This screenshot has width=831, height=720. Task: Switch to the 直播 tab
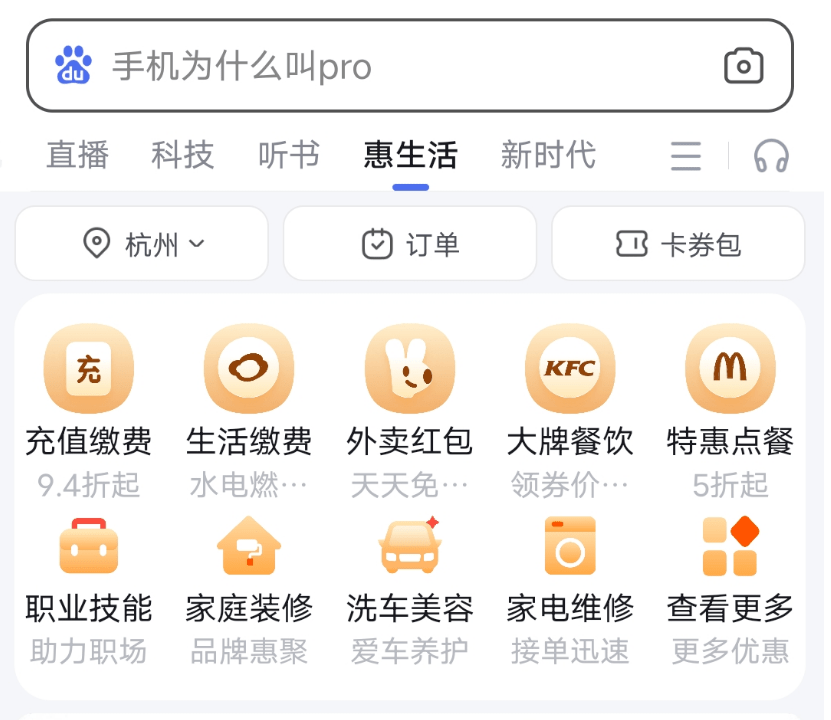point(77,155)
